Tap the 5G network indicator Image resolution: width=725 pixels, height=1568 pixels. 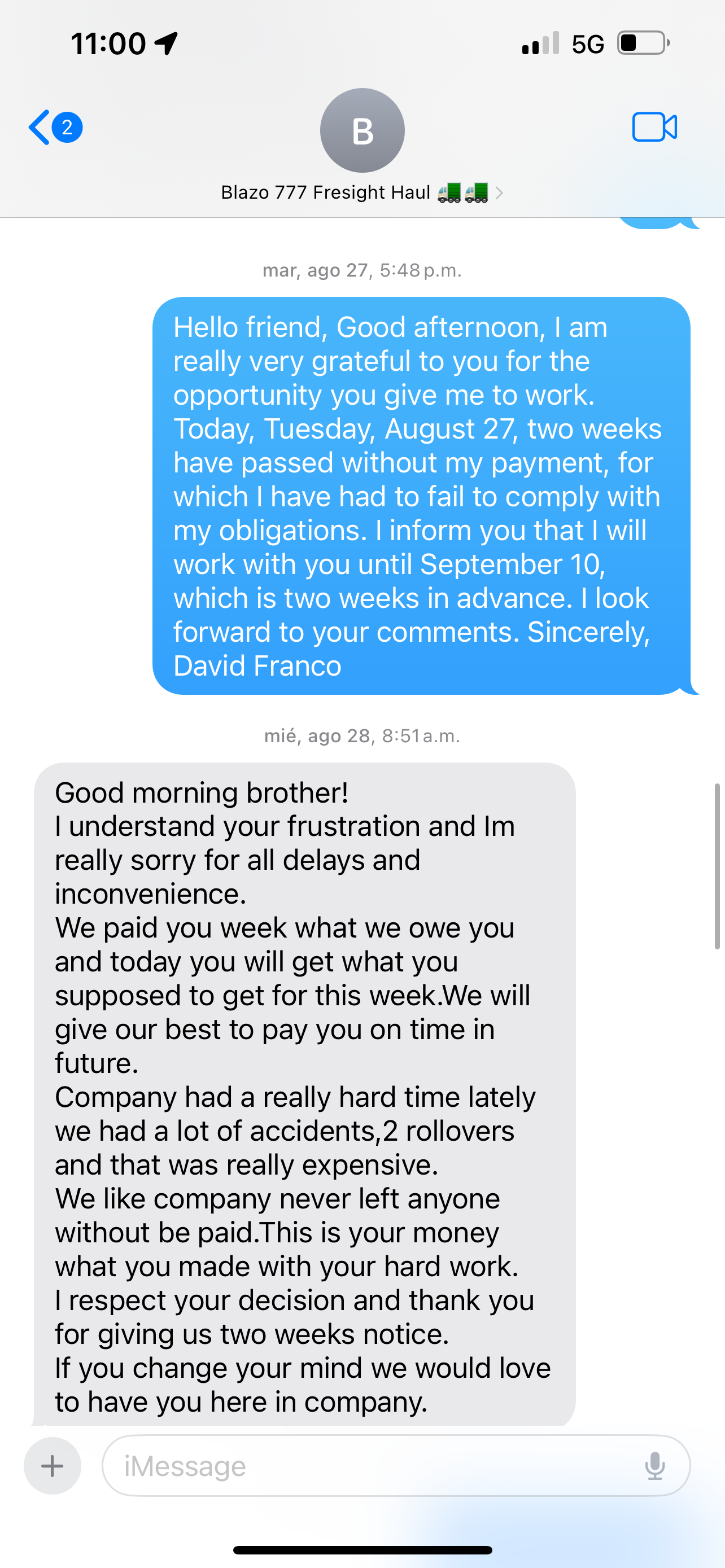(x=588, y=41)
